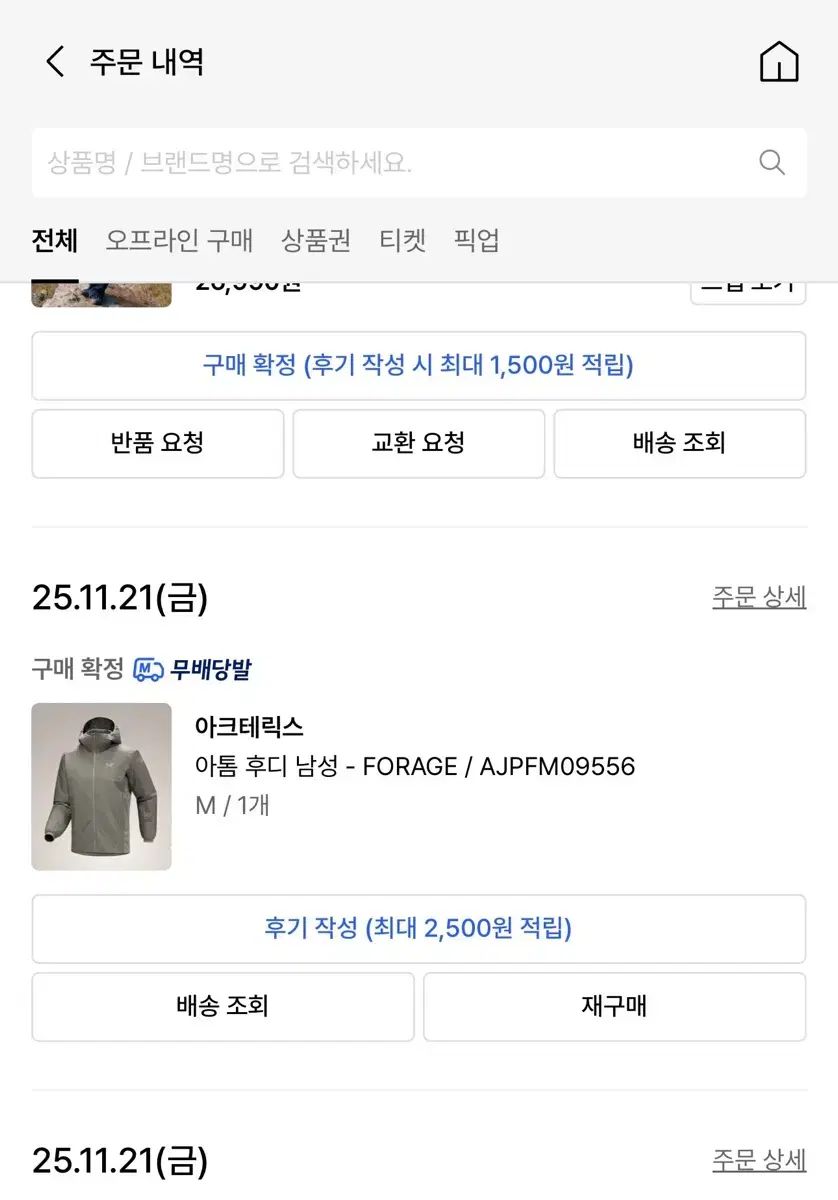Go back from the 주문 내역 page
Image resolution: width=838 pixels, height=1200 pixels.
point(55,62)
